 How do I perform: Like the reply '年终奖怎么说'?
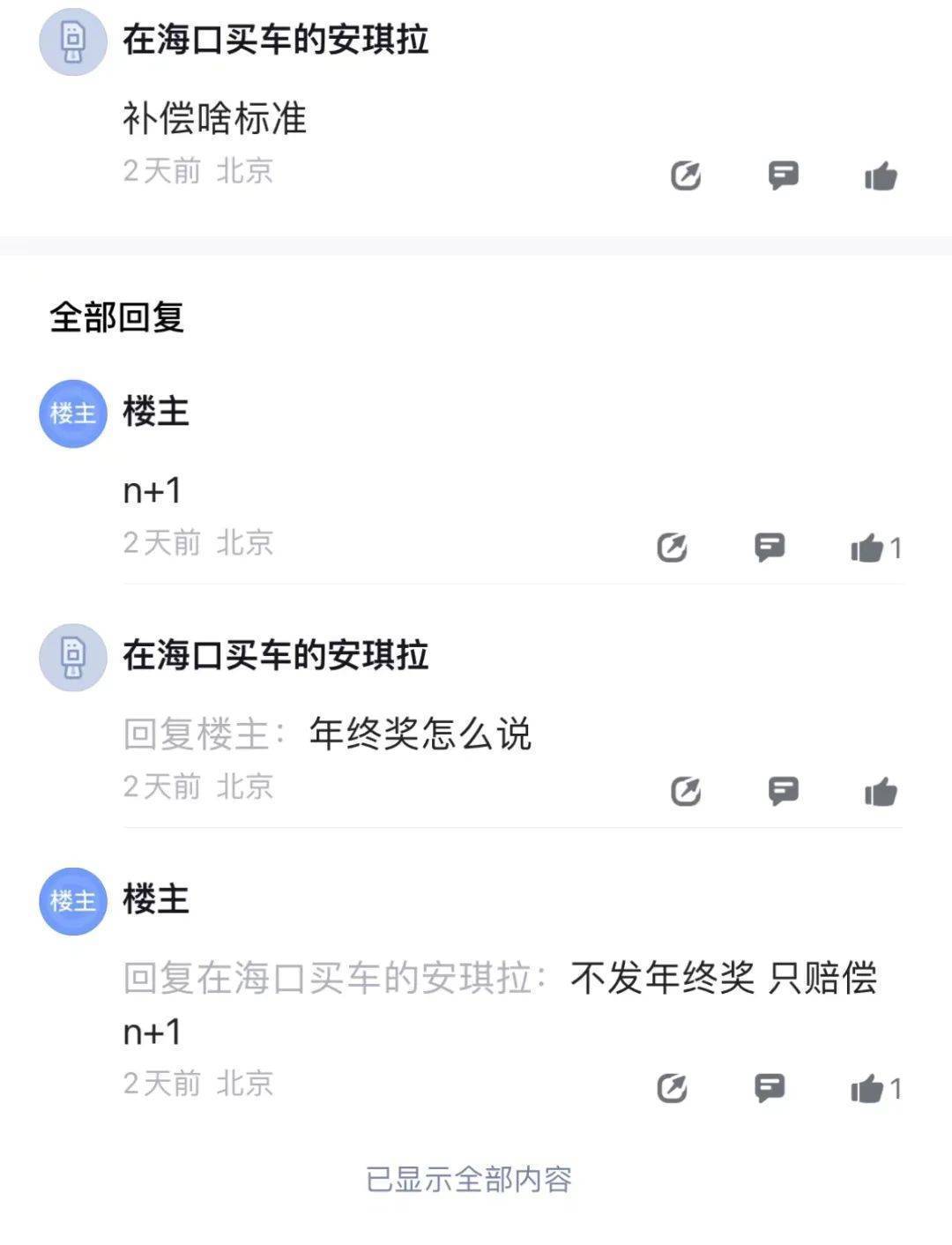click(x=880, y=791)
